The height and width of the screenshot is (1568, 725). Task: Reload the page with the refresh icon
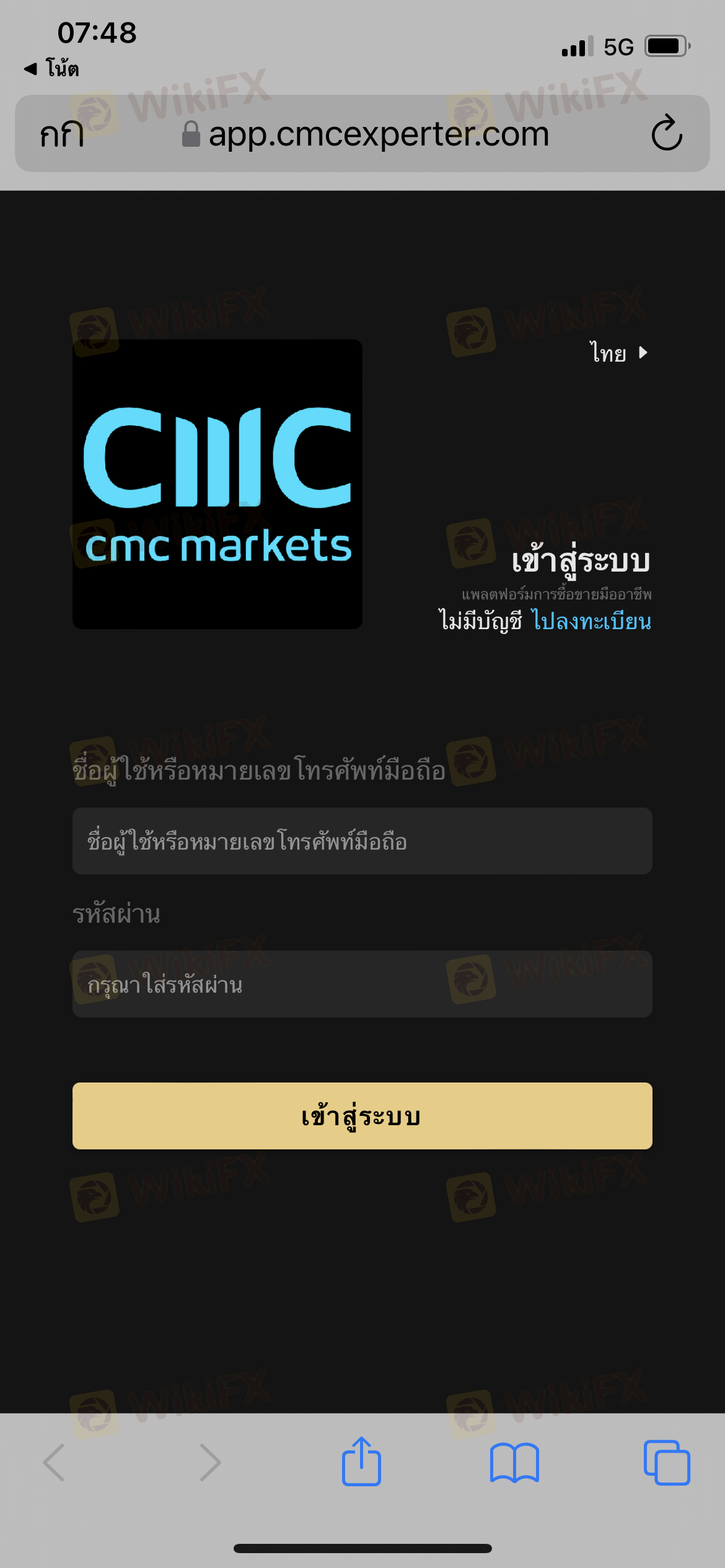pyautogui.click(x=667, y=133)
